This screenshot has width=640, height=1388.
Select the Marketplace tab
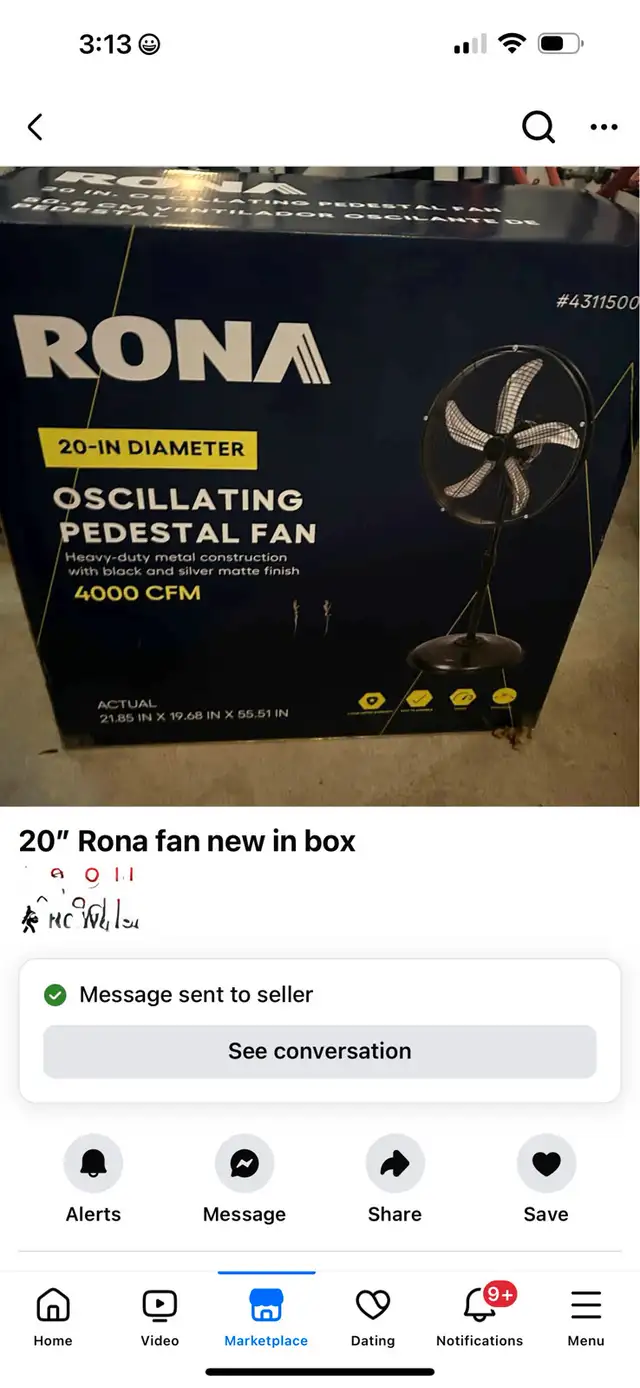(266, 1317)
